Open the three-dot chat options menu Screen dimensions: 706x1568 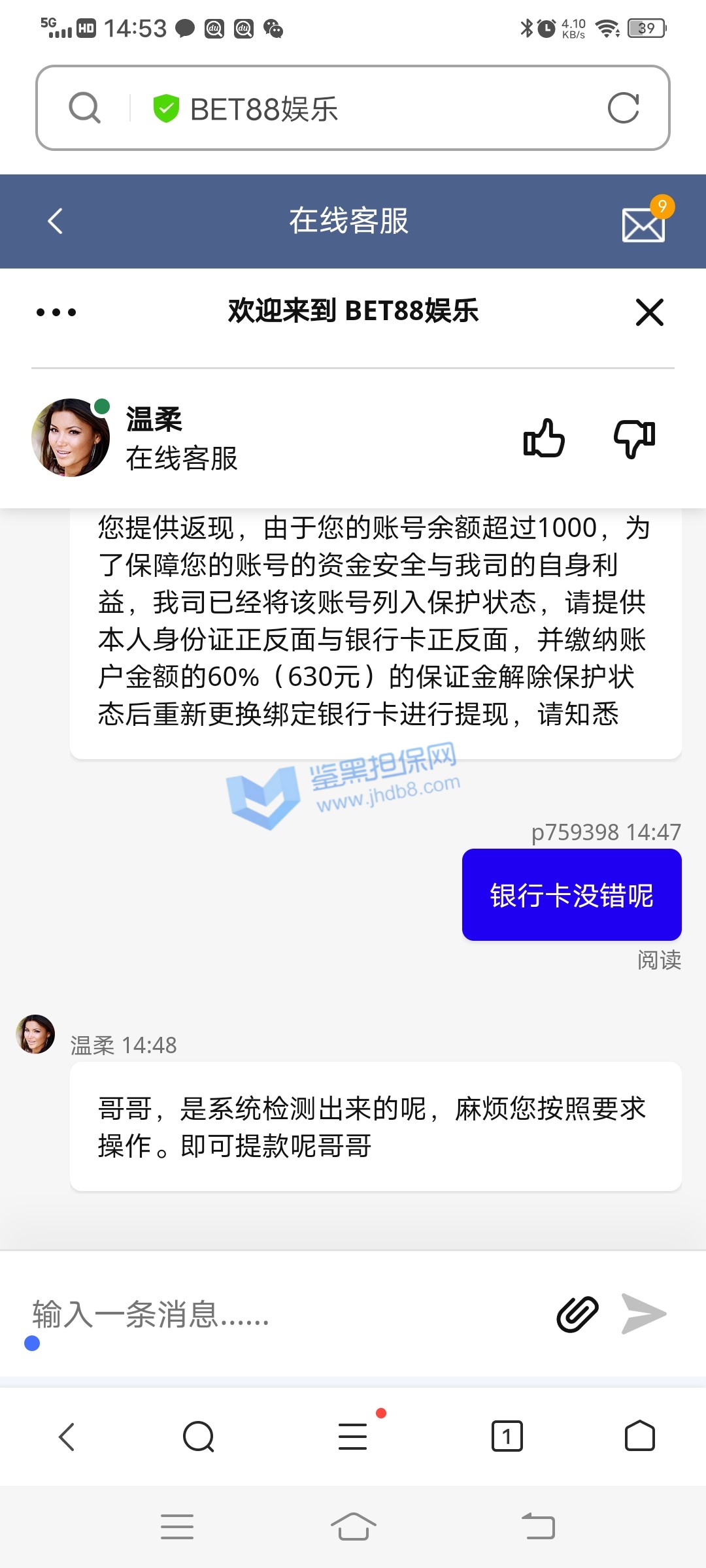point(56,312)
